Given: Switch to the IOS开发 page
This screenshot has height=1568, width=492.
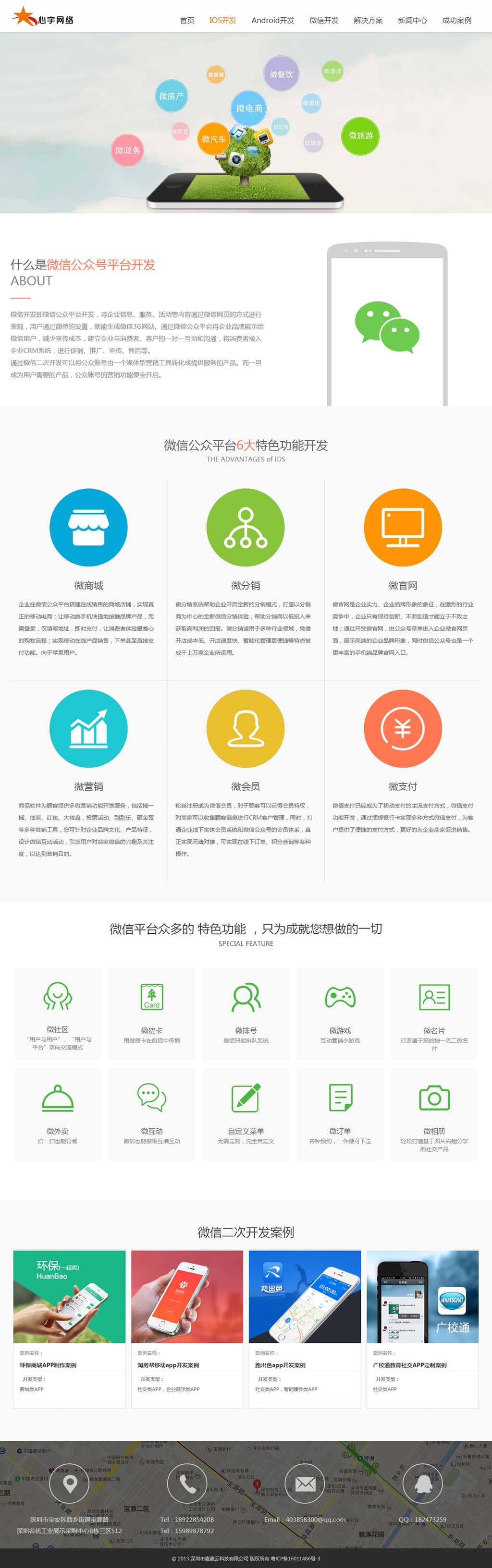Looking at the screenshot, I should pyautogui.click(x=222, y=20).
